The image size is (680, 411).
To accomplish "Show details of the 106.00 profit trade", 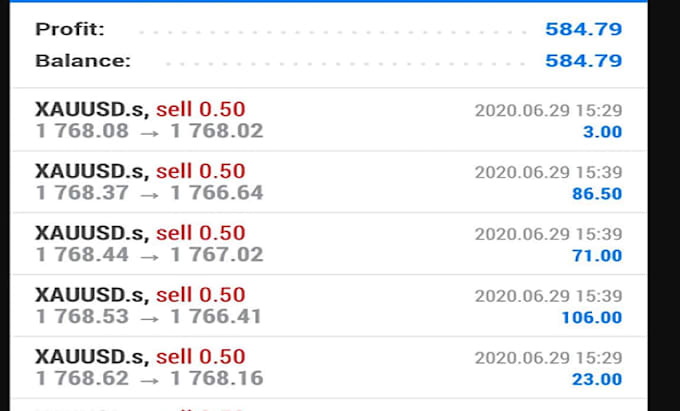I will tap(329, 306).
